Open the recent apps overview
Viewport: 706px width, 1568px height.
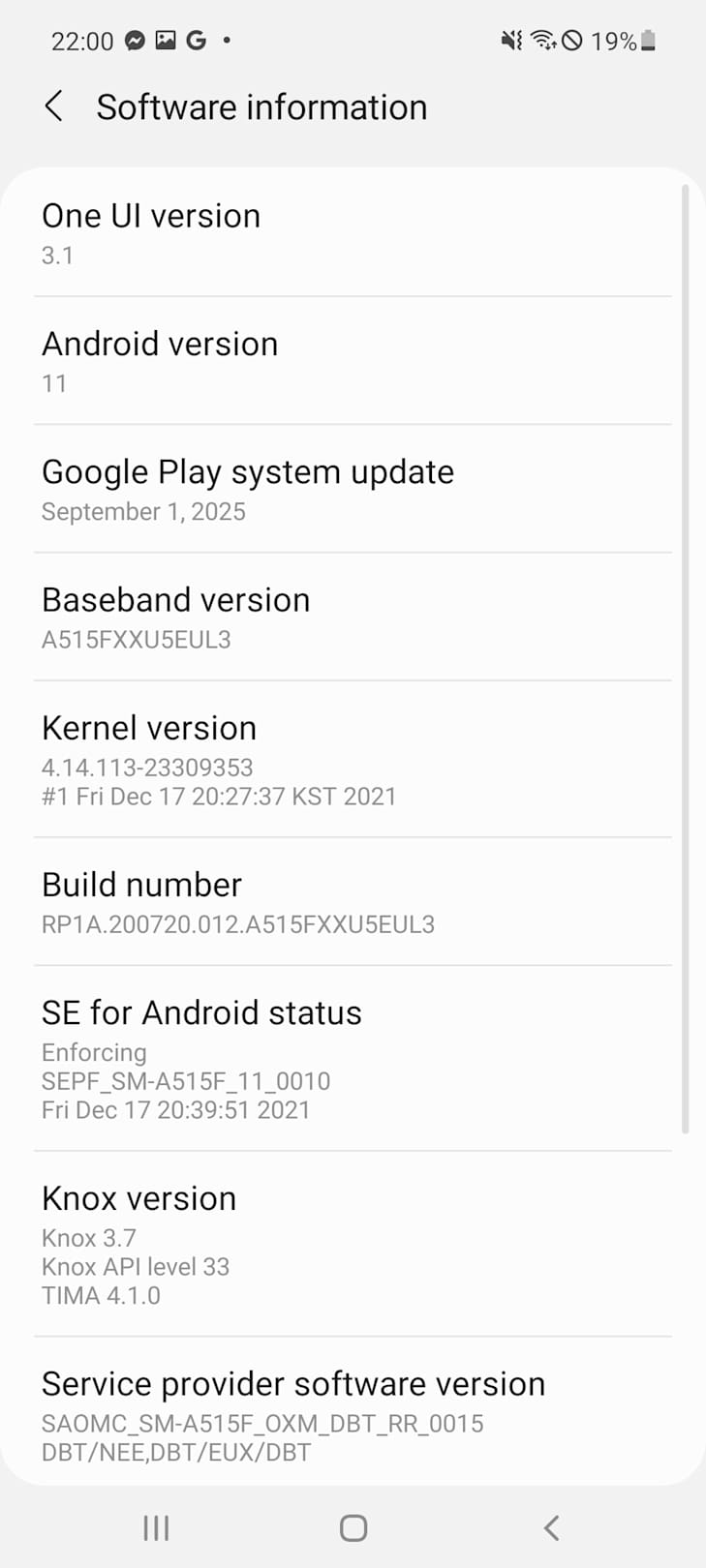pos(156,1528)
